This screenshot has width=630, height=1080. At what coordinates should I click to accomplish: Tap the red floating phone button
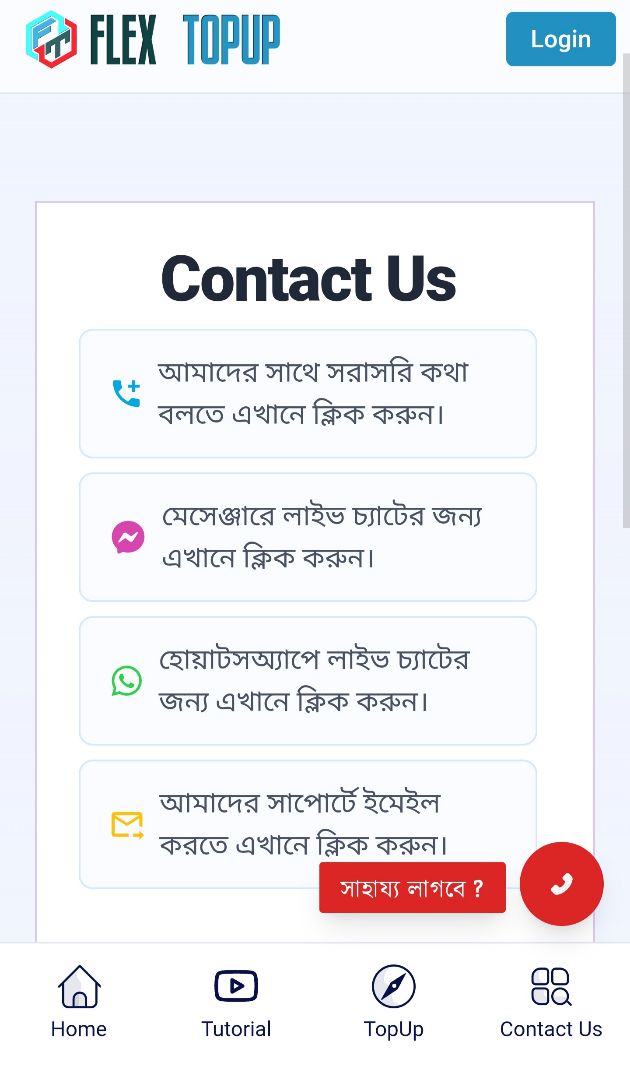click(561, 884)
